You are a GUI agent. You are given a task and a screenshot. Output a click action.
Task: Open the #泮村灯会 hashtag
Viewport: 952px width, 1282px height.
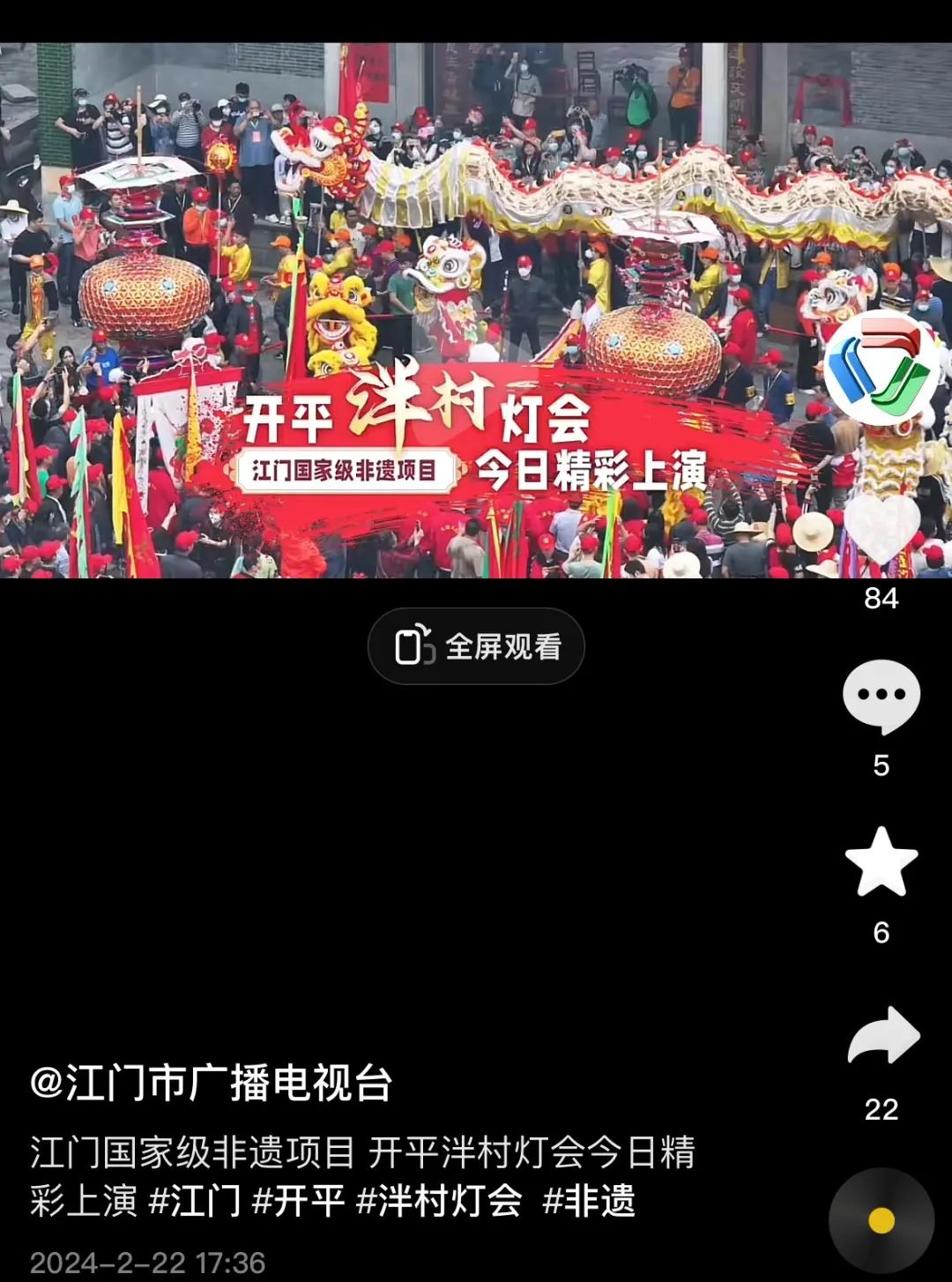point(439,1201)
